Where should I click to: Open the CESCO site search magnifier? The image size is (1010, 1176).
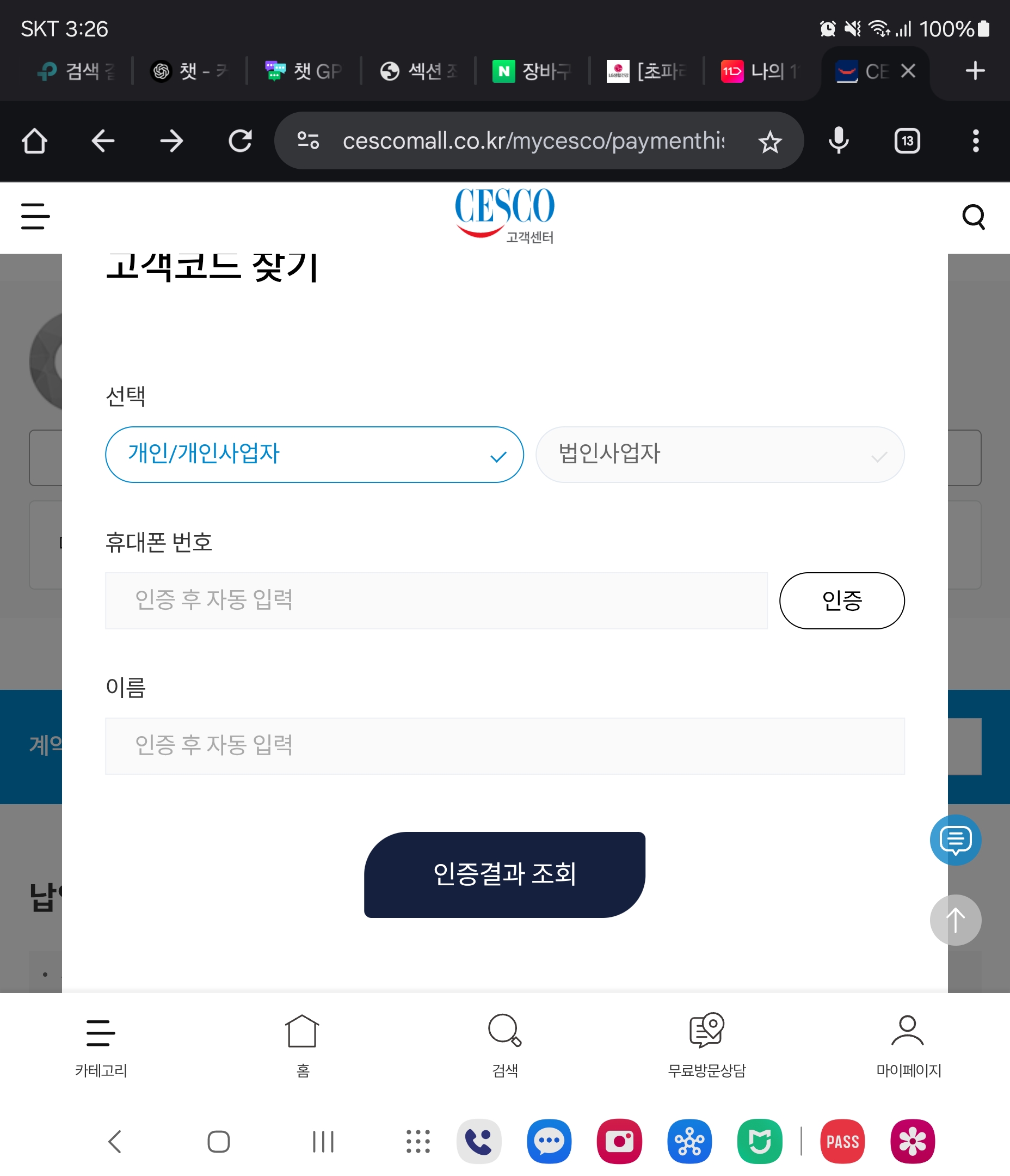[973, 216]
